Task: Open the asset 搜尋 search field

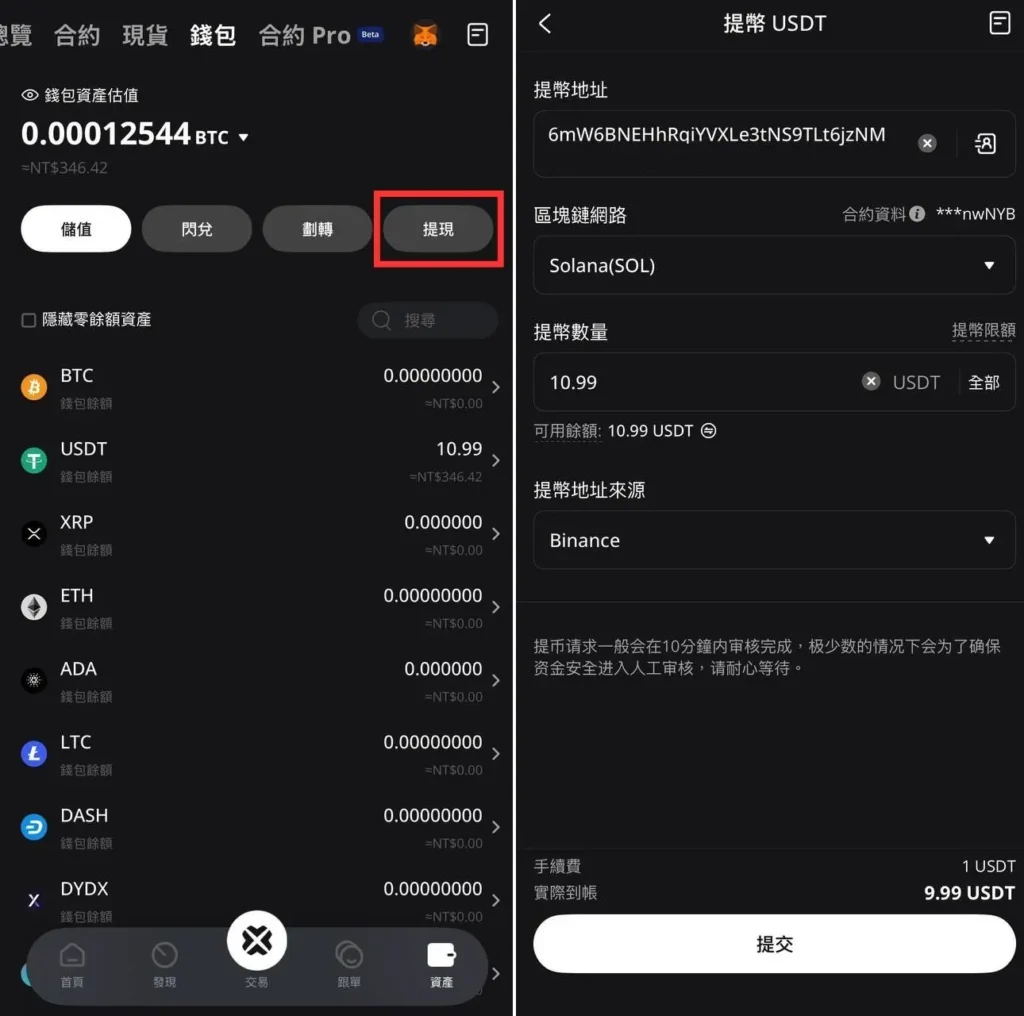Action: [428, 320]
